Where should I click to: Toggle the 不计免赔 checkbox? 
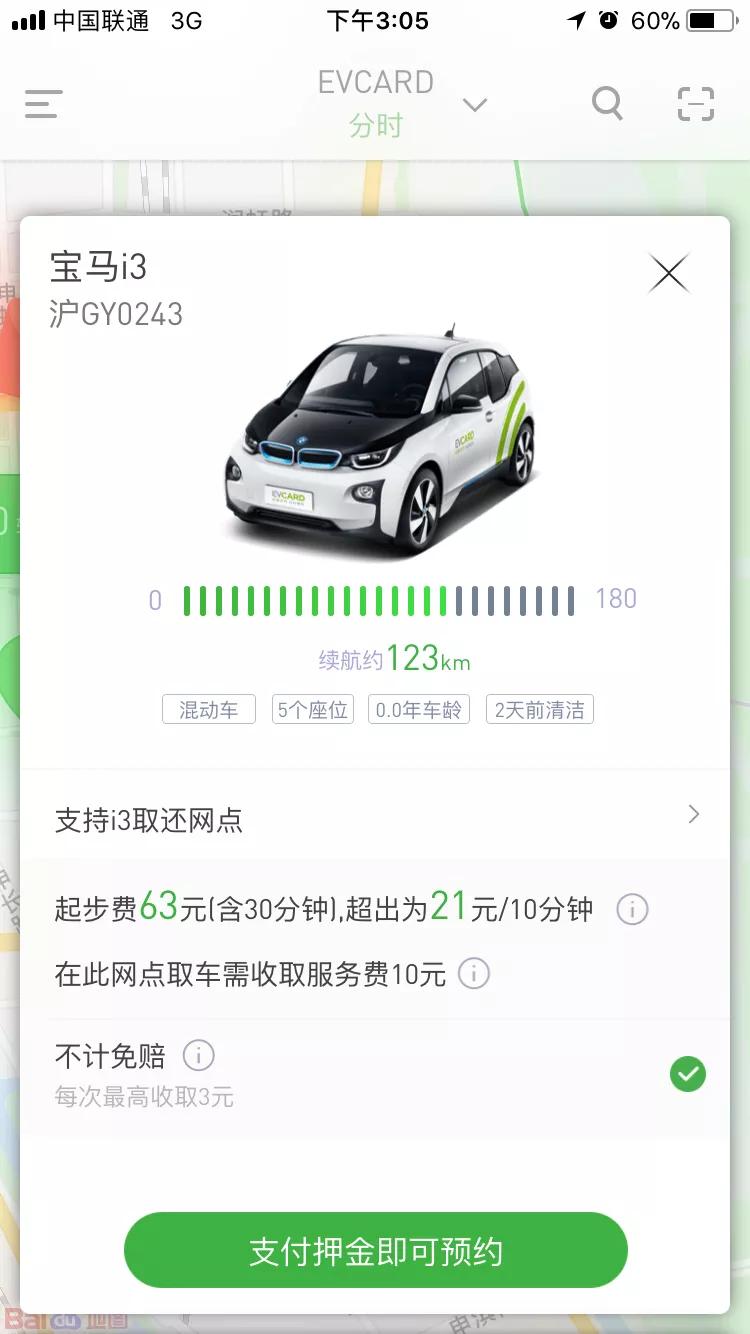click(687, 1075)
